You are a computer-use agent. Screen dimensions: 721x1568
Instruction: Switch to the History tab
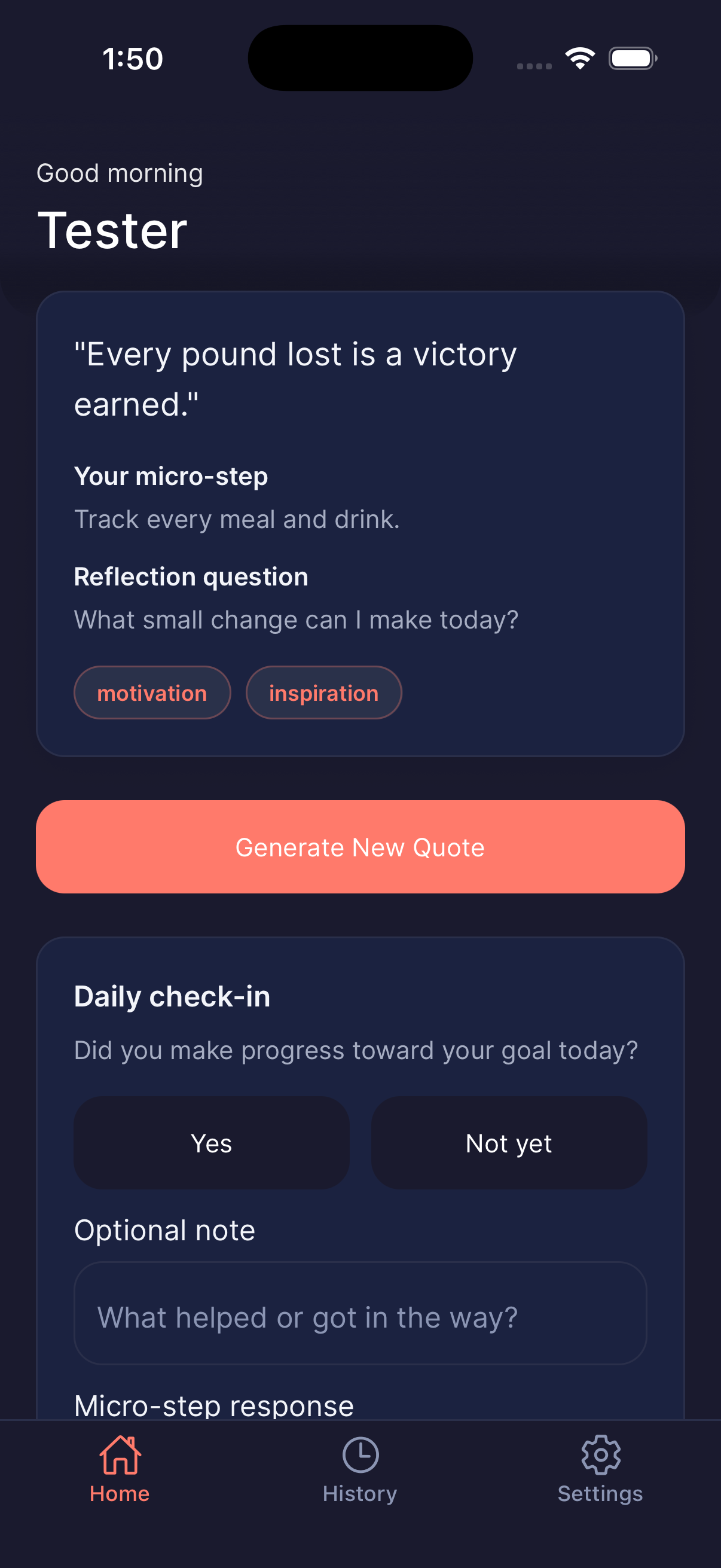360,1473
